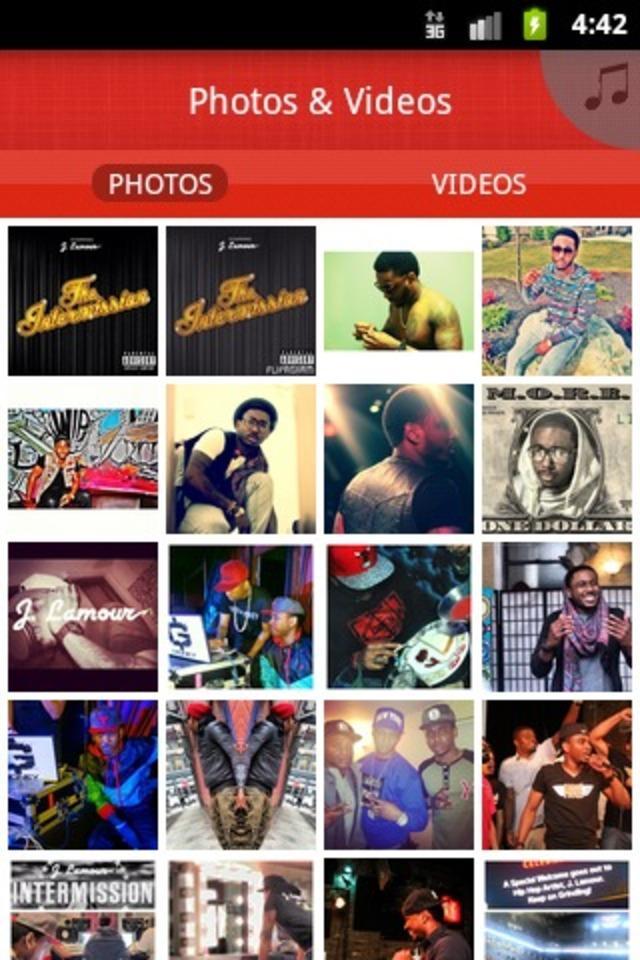View the J. Lamour Intermission banner photo
640x960 pixels.
(83, 908)
